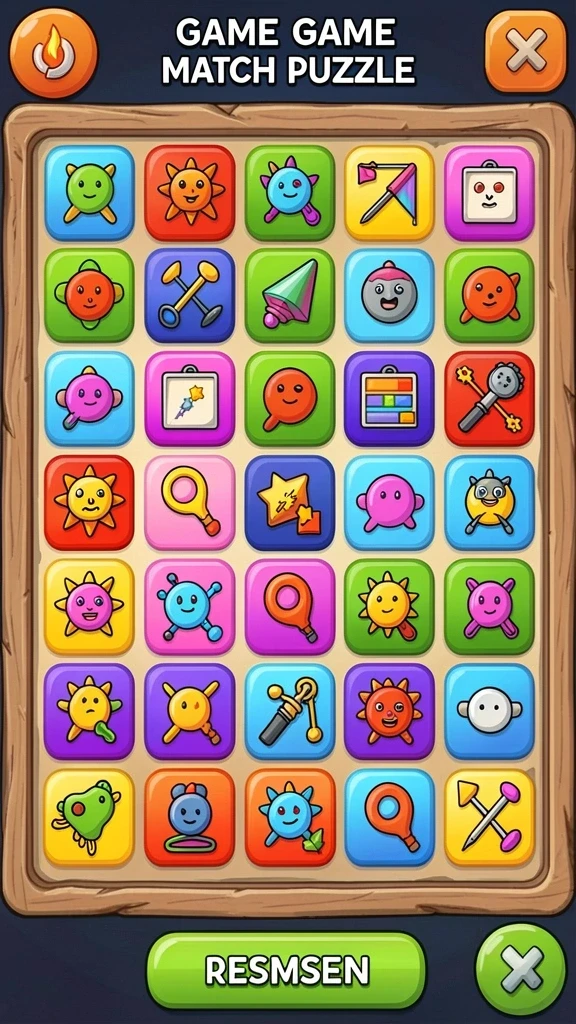The image size is (576, 1024).
Task: Tap the white round face tile on blue
Action: [x=489, y=711]
